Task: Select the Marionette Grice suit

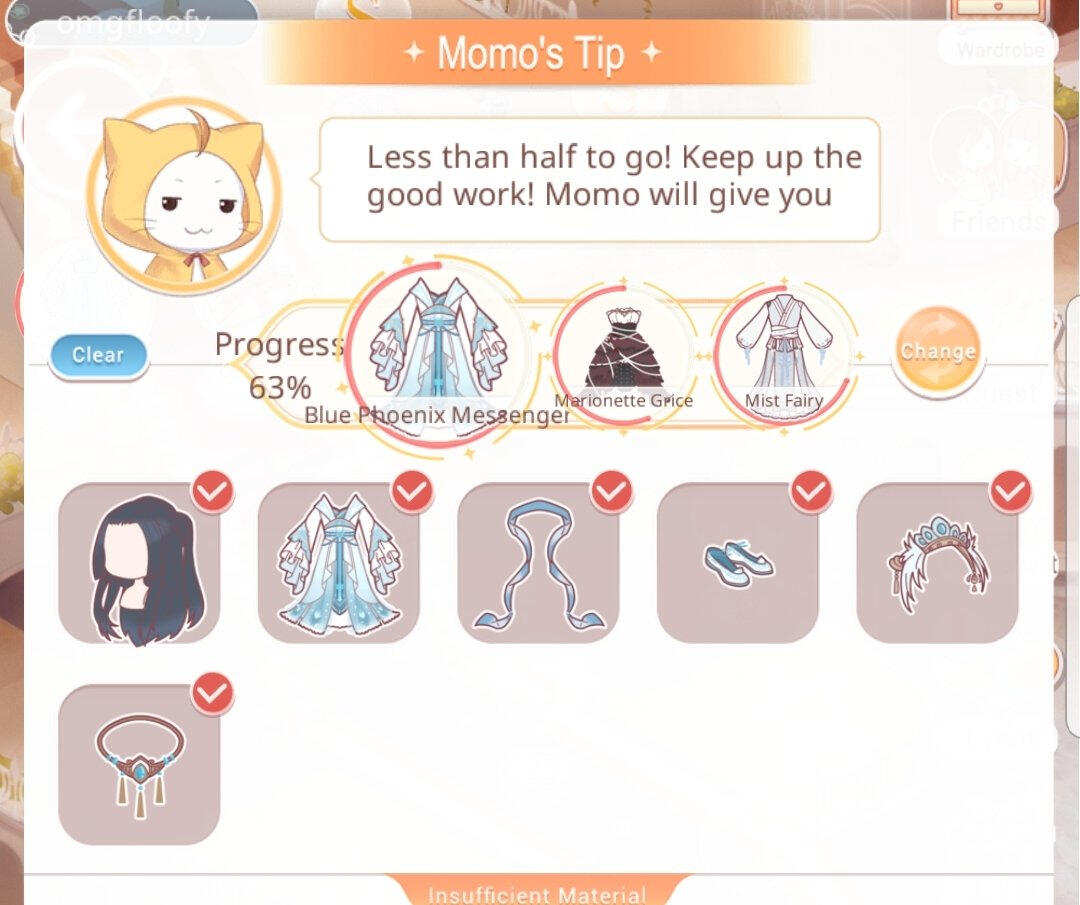Action: coord(624,351)
